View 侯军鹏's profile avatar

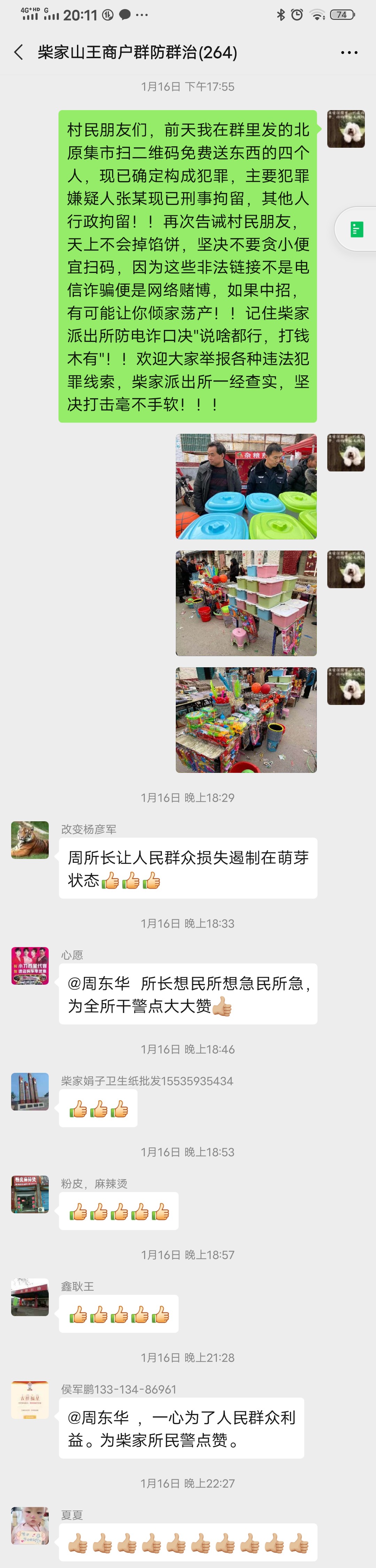30,1400
